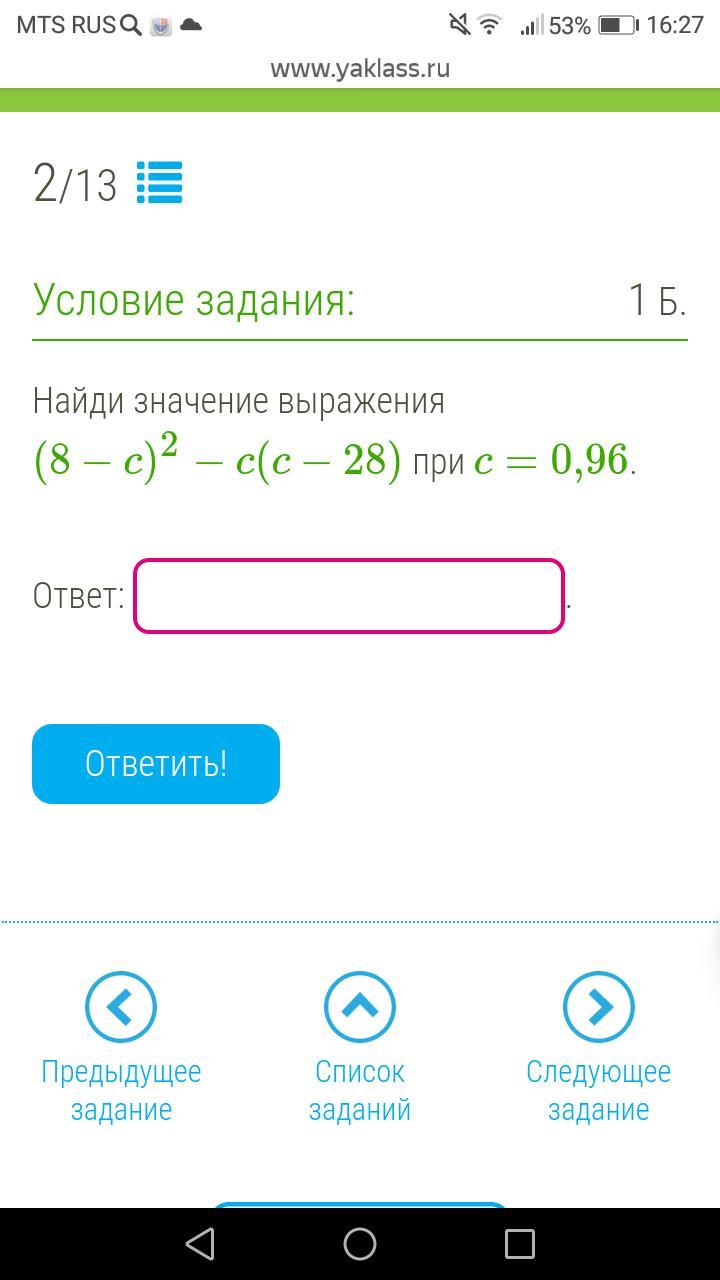This screenshot has width=720, height=1280.
Task: Go to Следующее задание
Action: click(x=598, y=1007)
